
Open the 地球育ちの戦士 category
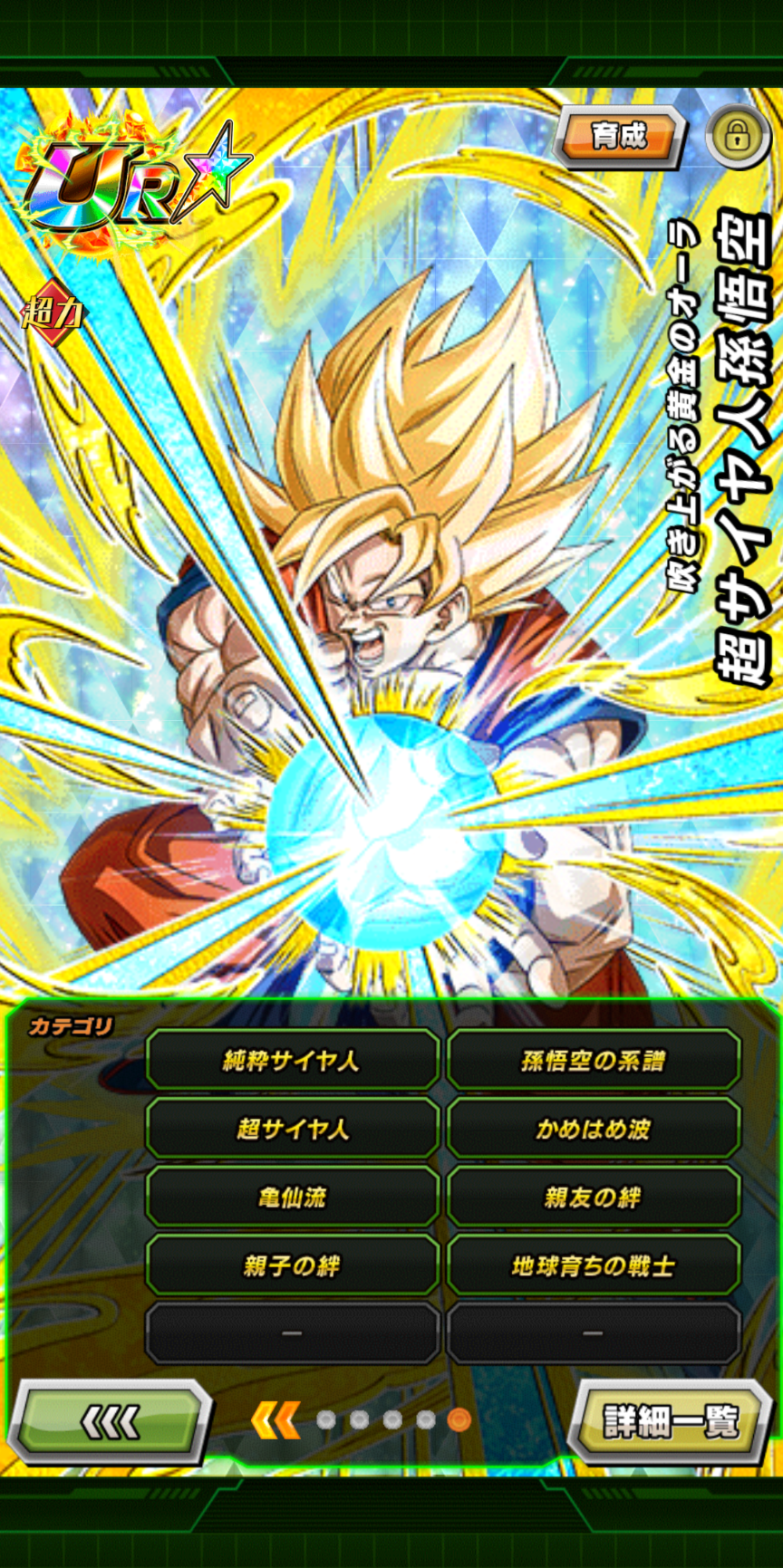[x=593, y=1265]
